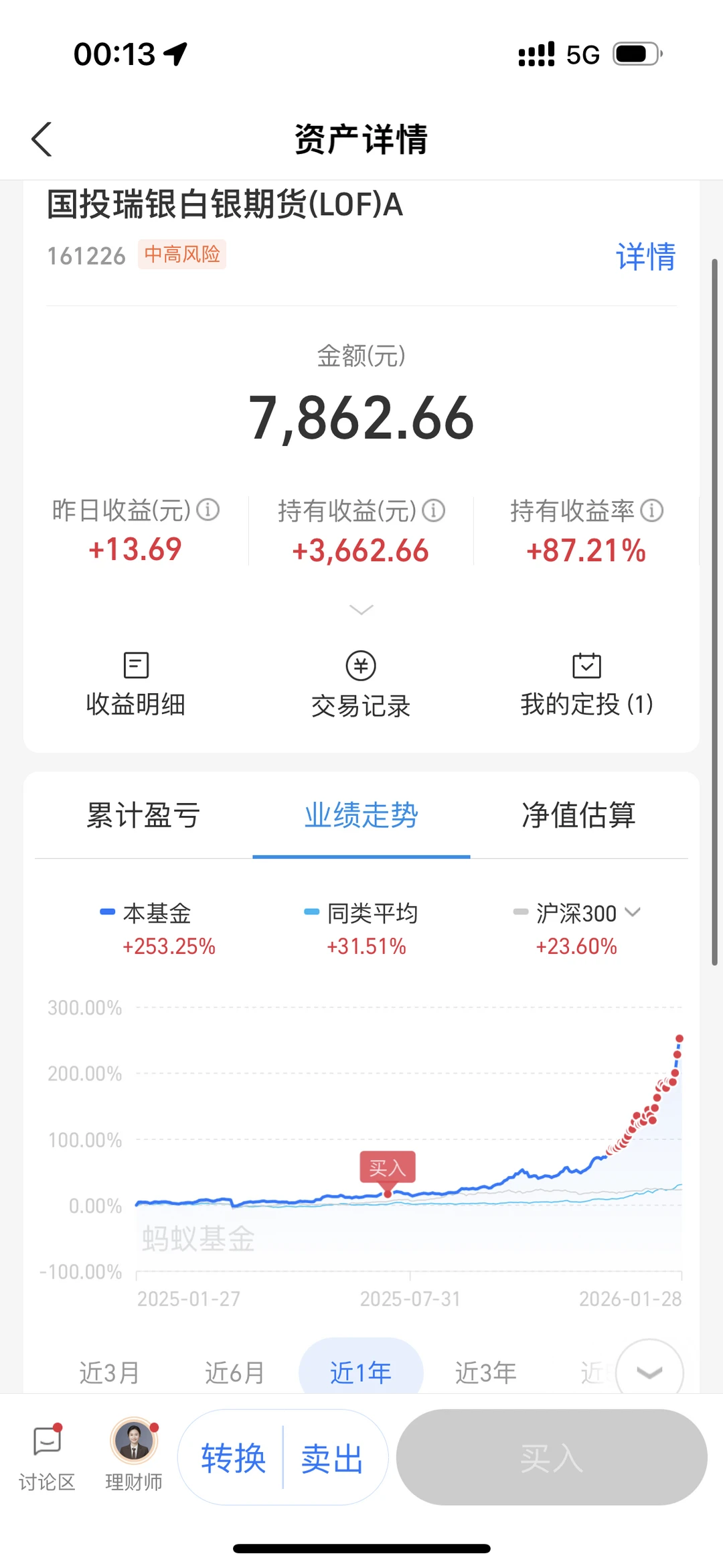Select the 业绩走势 tab
Screen dimensions: 723x1568
[361, 815]
